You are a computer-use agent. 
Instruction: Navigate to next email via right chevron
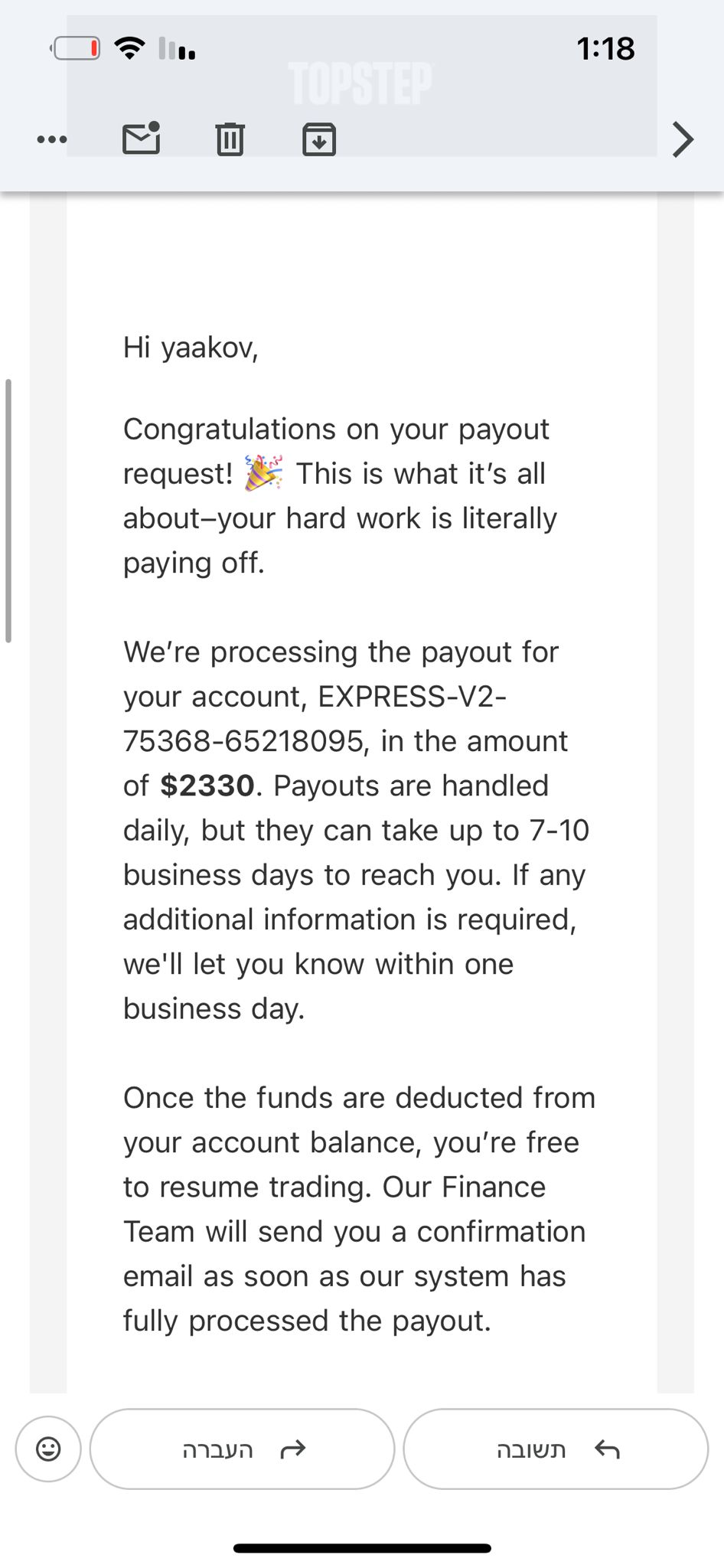point(681,139)
